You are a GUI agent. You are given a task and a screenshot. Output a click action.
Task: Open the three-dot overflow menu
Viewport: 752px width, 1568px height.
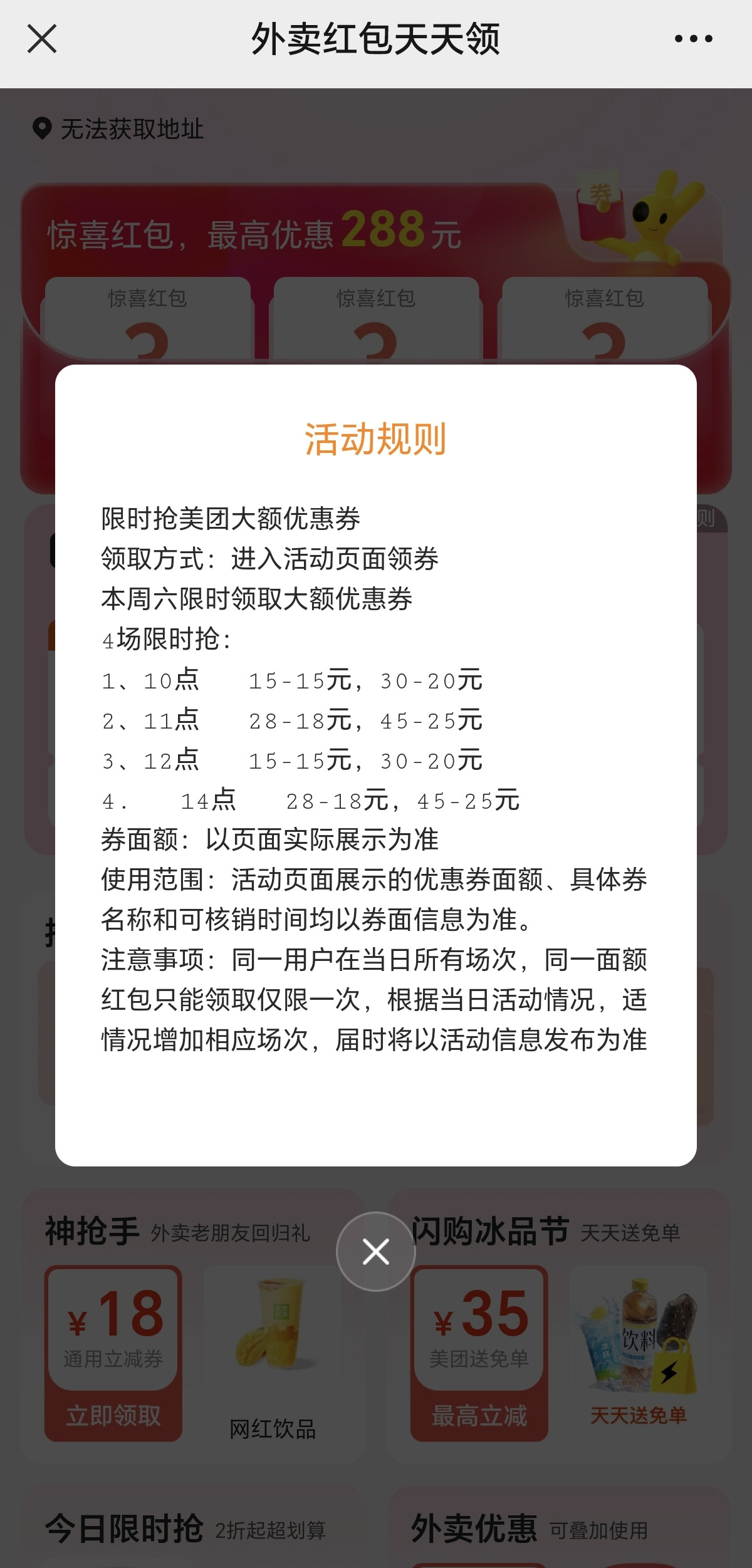693,39
